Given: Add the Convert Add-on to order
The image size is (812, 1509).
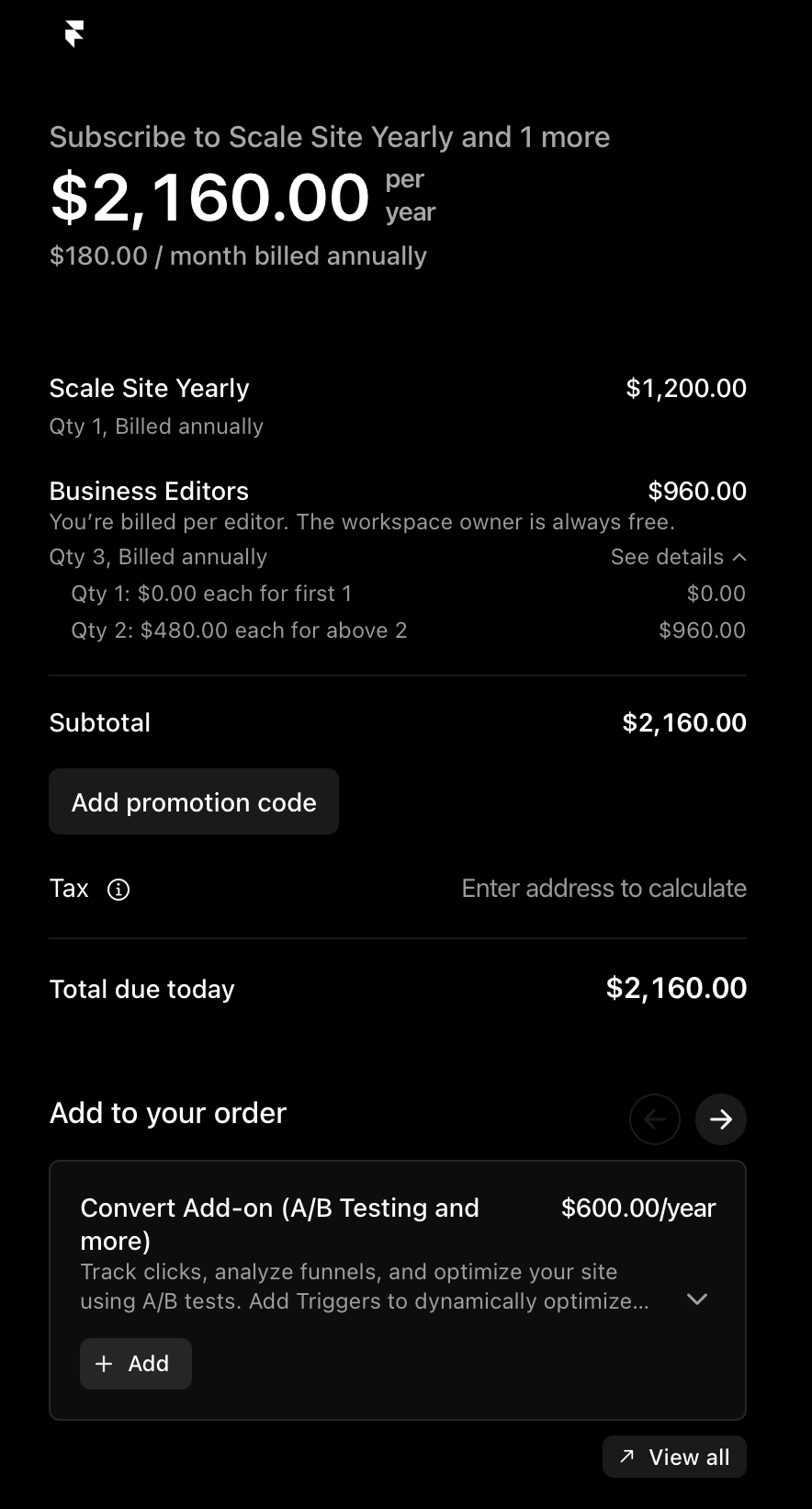Looking at the screenshot, I should pyautogui.click(x=136, y=1364).
